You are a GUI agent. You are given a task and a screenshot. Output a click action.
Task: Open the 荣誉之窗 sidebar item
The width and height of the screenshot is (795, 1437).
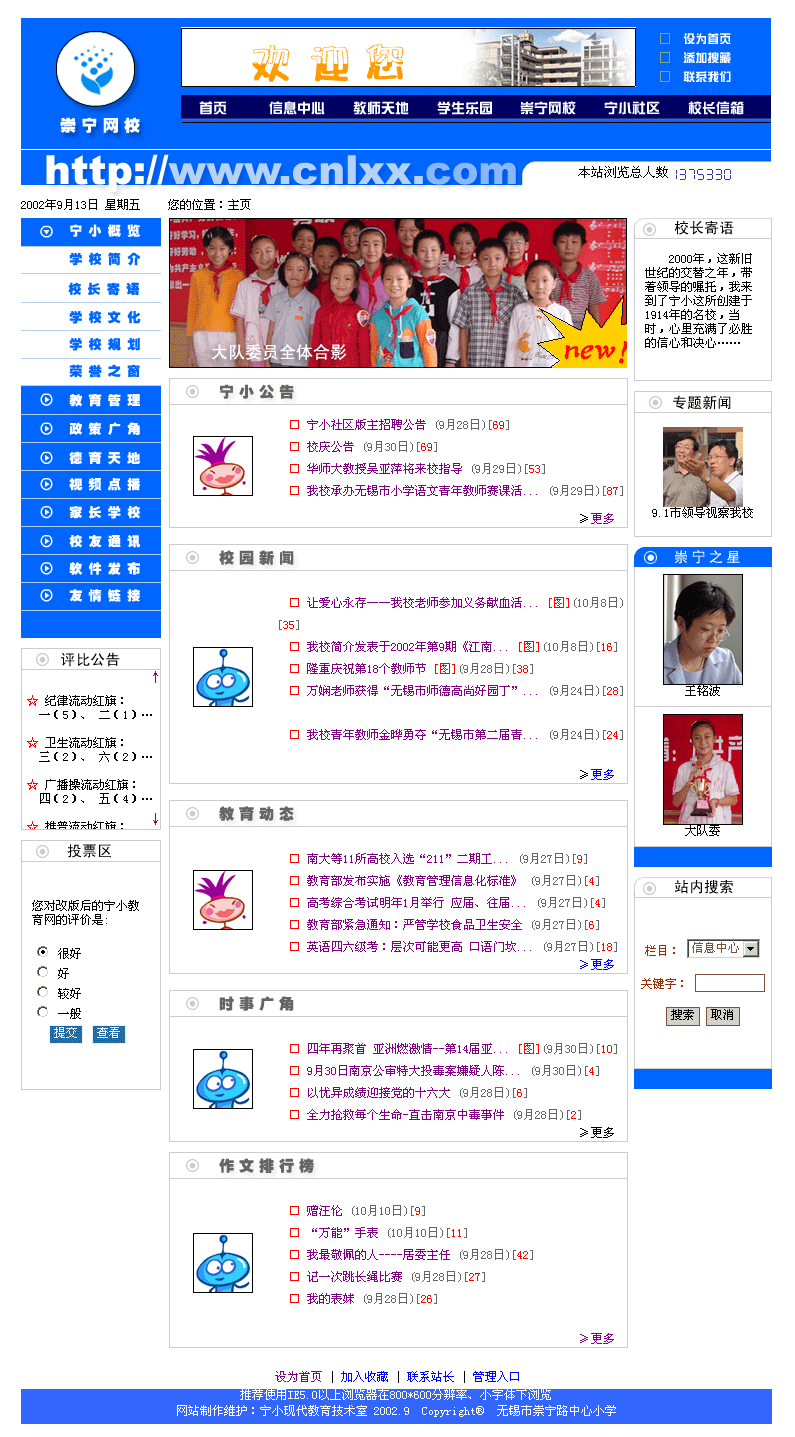pyautogui.click(x=105, y=372)
